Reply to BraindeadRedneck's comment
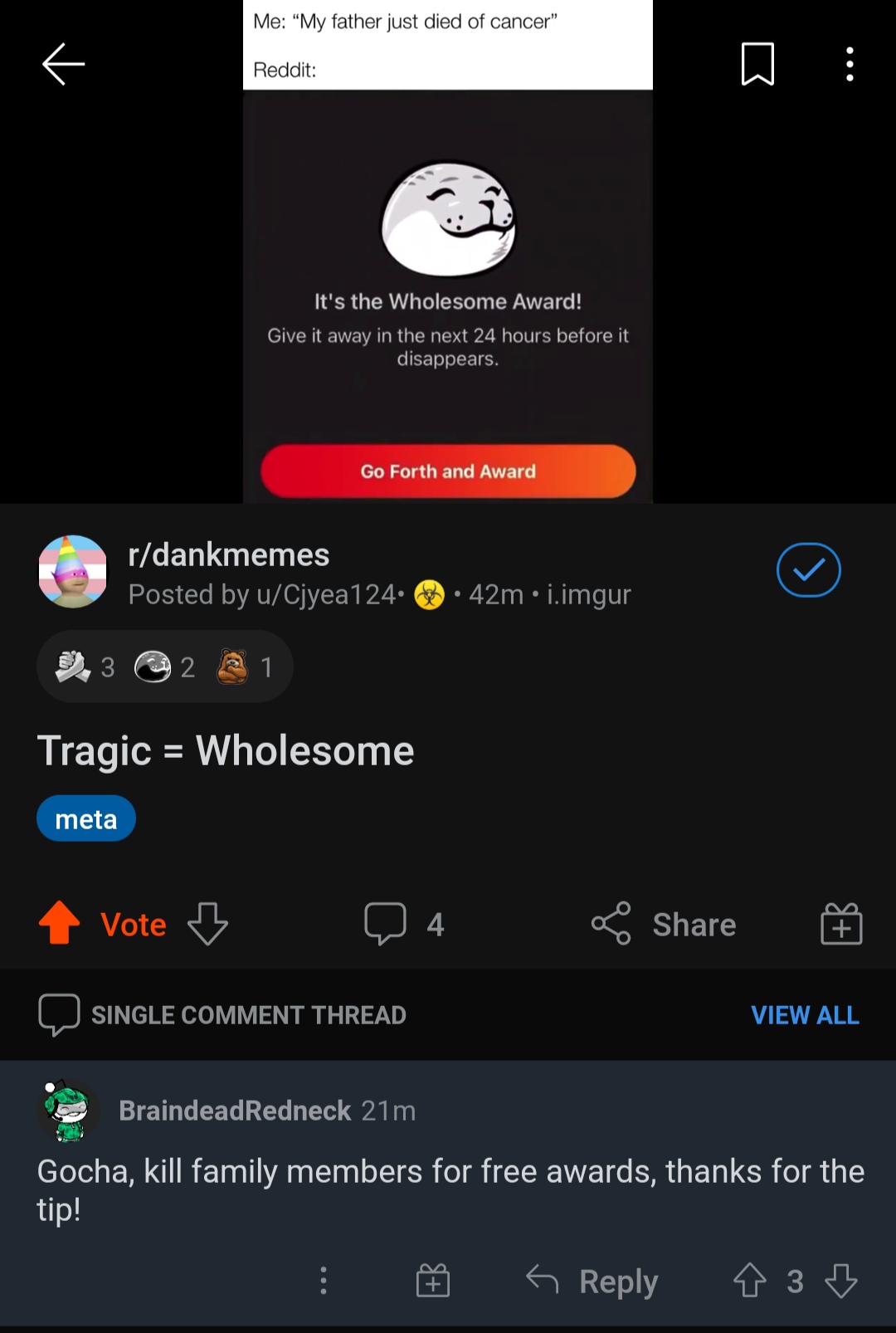896x1333 pixels. pos(592,1281)
